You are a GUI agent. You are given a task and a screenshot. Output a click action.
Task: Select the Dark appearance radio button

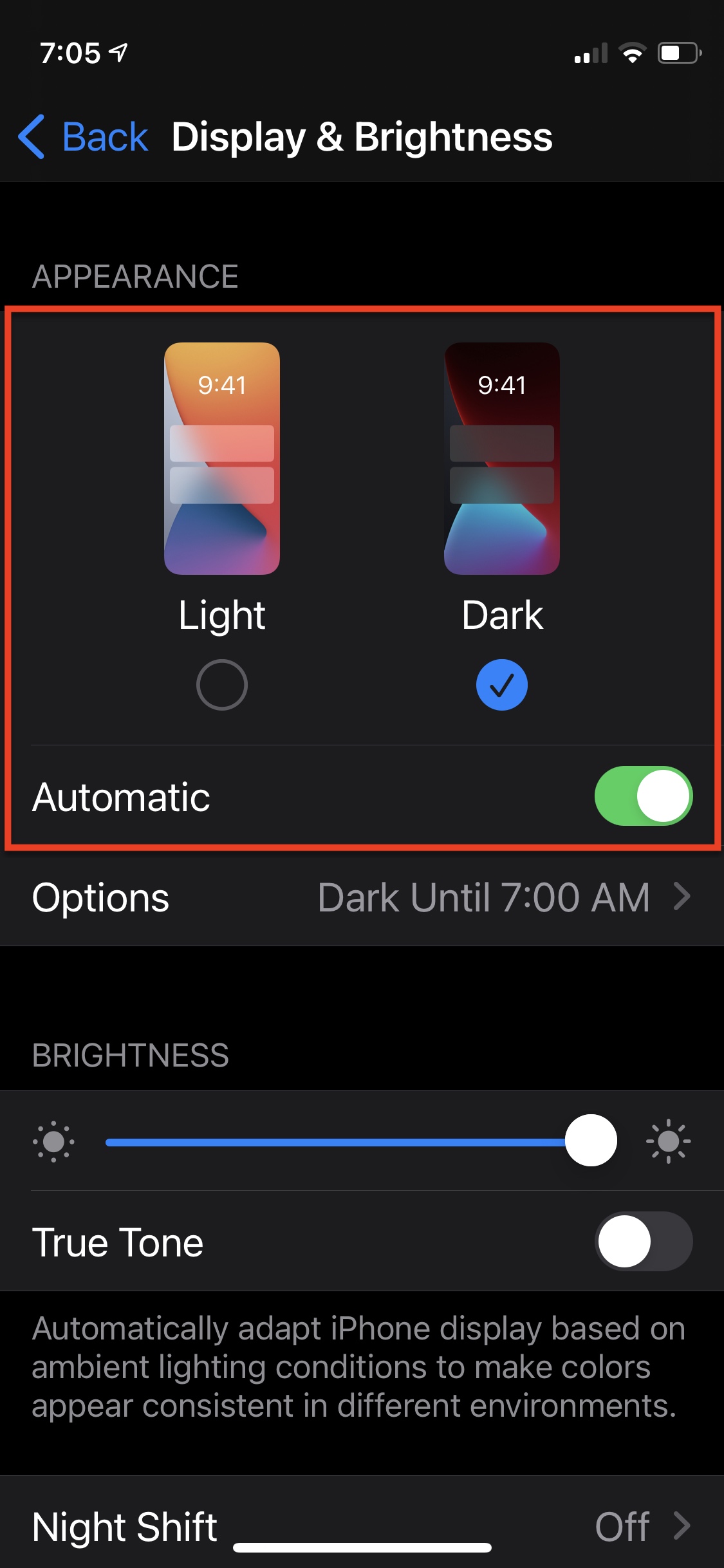(502, 684)
